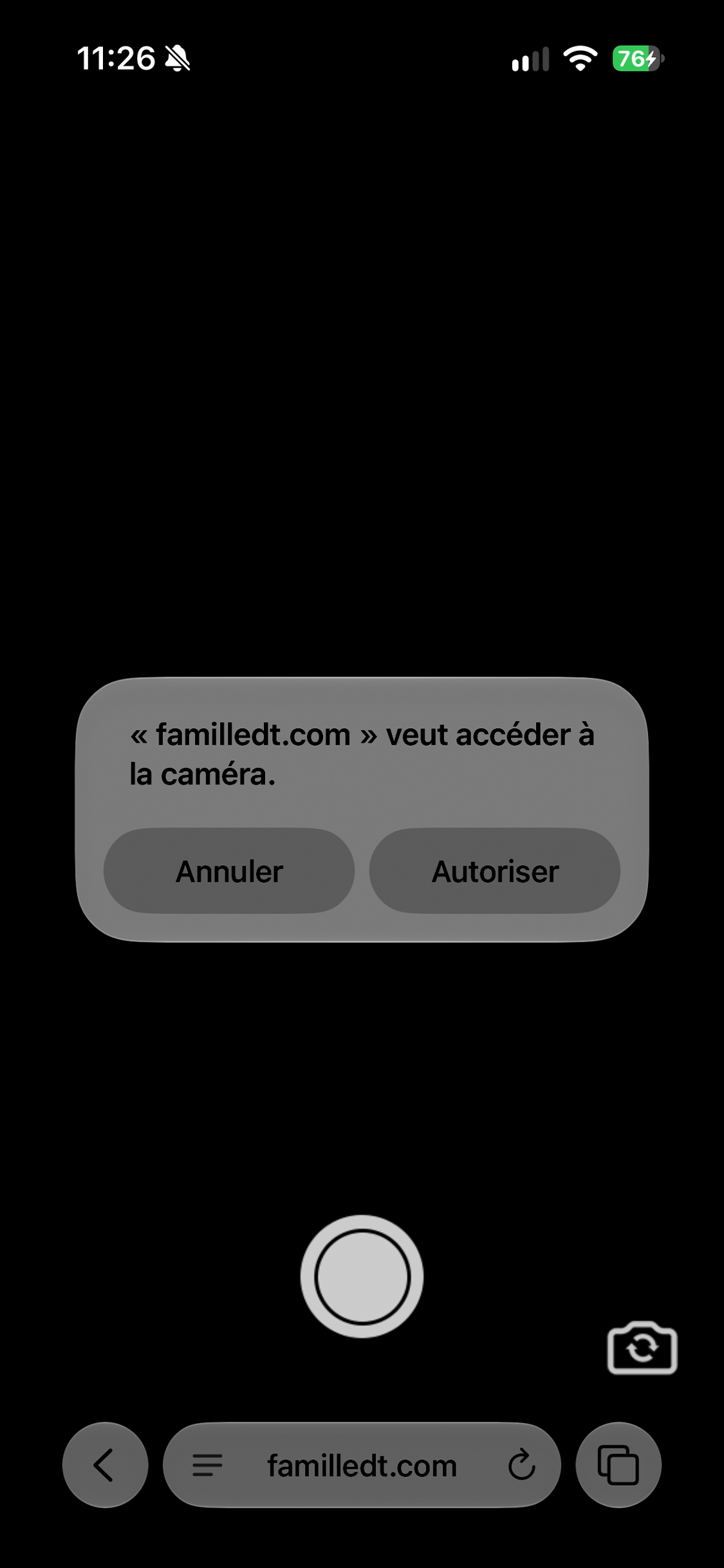Viewport: 724px width, 1568px height.
Task: Go back with the browser's back arrow
Action: 105,1465
